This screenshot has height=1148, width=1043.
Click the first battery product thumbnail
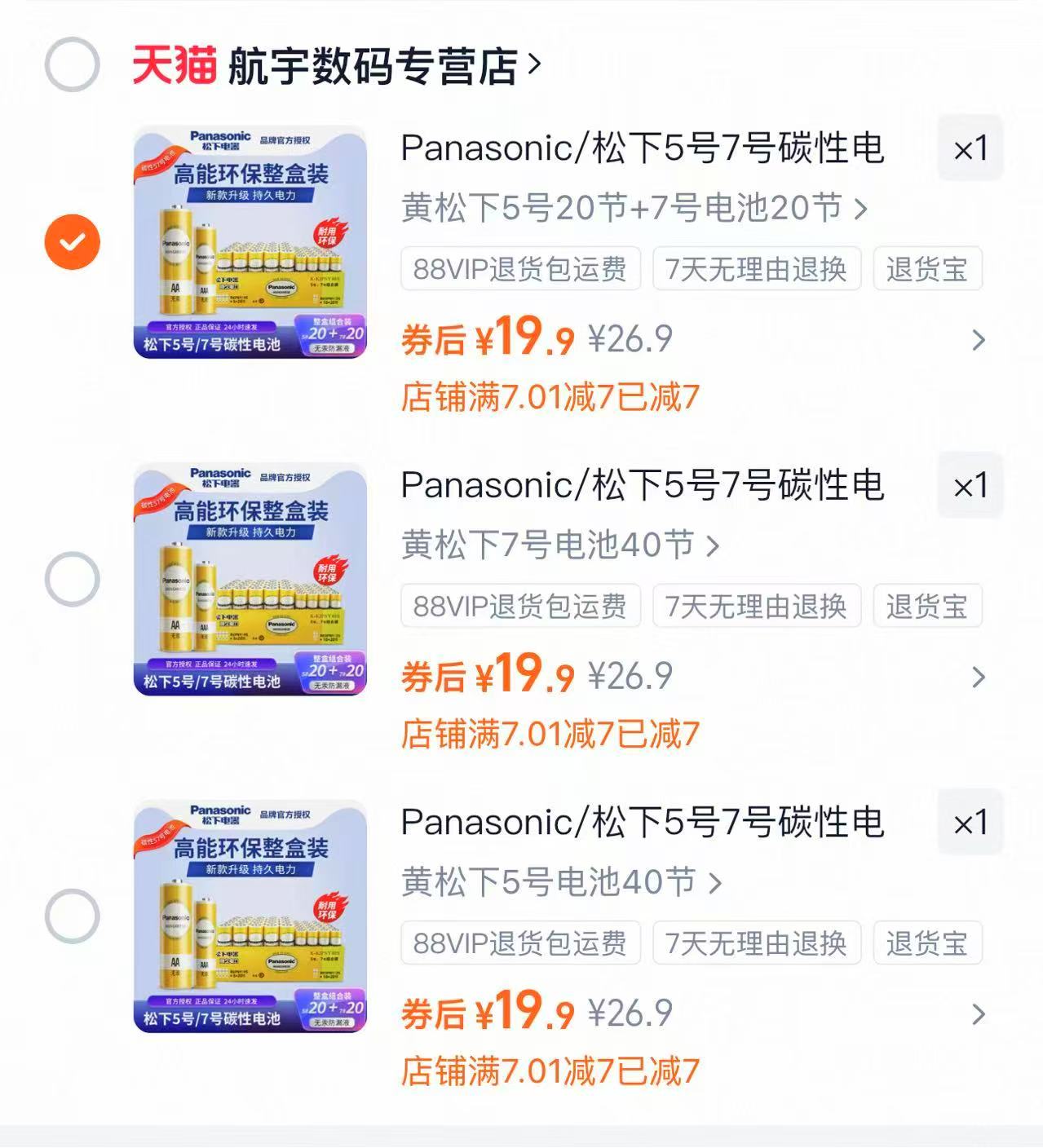249,245
